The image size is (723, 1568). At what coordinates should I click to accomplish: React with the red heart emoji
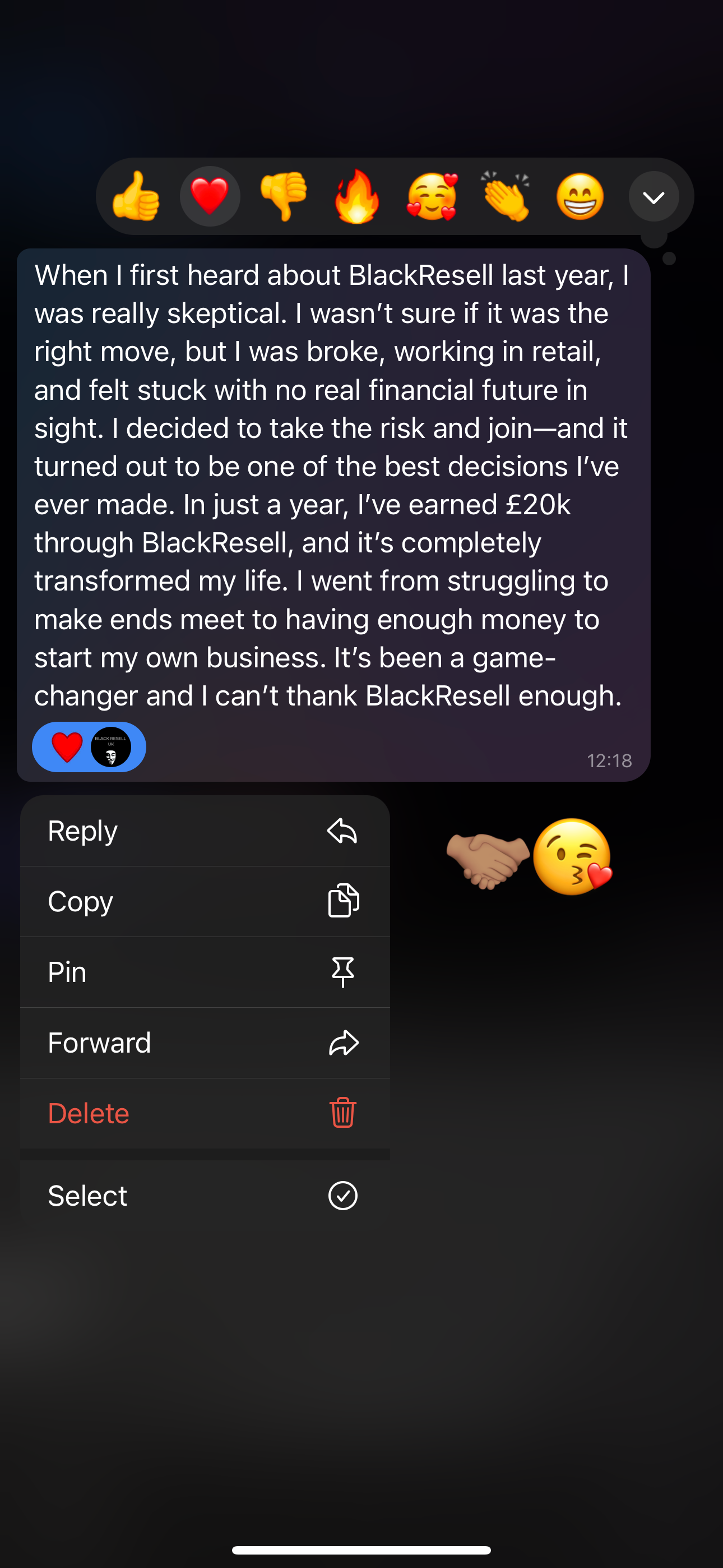[210, 197]
